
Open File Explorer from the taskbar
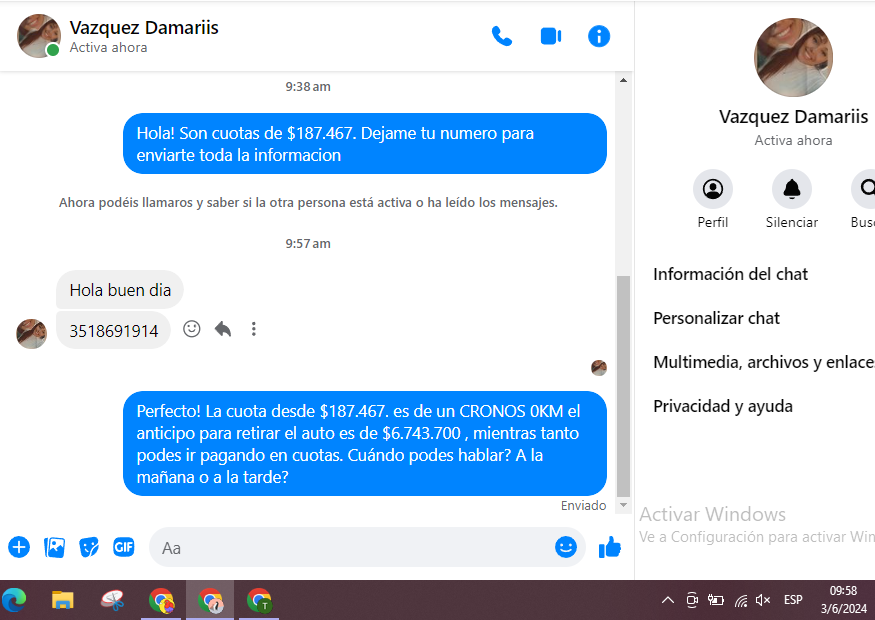[x=63, y=600]
